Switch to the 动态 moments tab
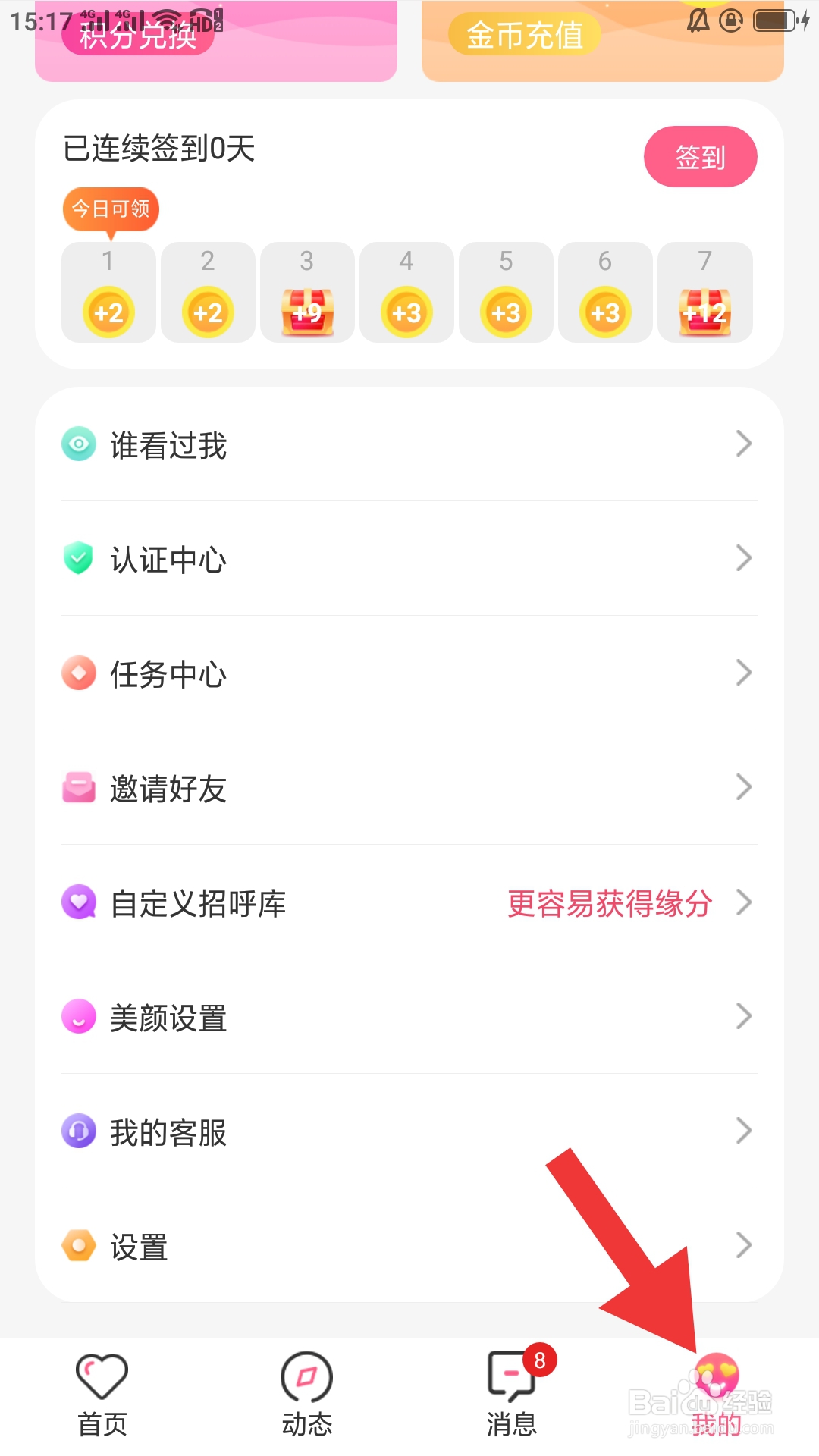 pos(307,1395)
